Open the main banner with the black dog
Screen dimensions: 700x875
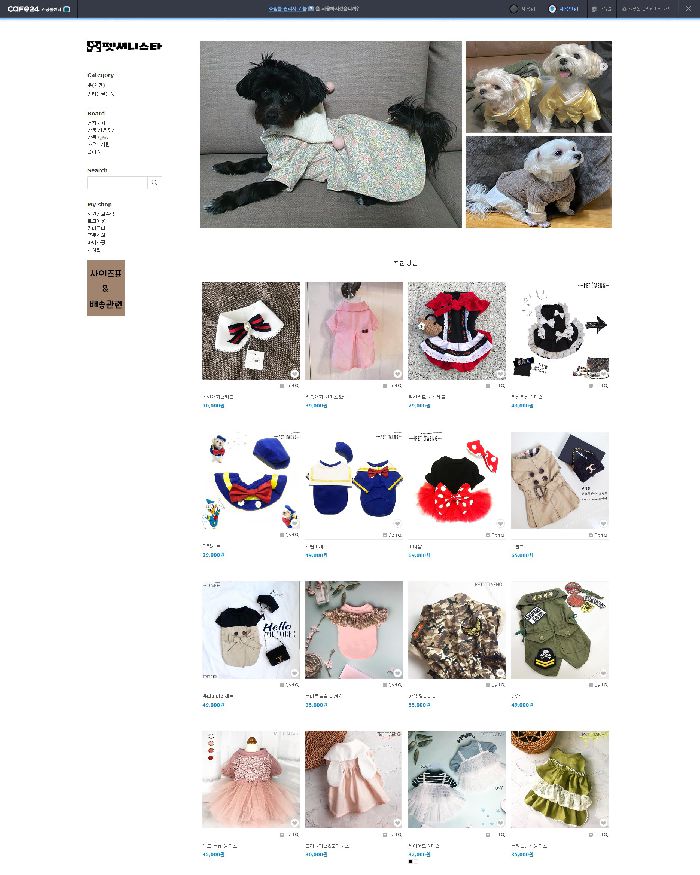(x=330, y=134)
